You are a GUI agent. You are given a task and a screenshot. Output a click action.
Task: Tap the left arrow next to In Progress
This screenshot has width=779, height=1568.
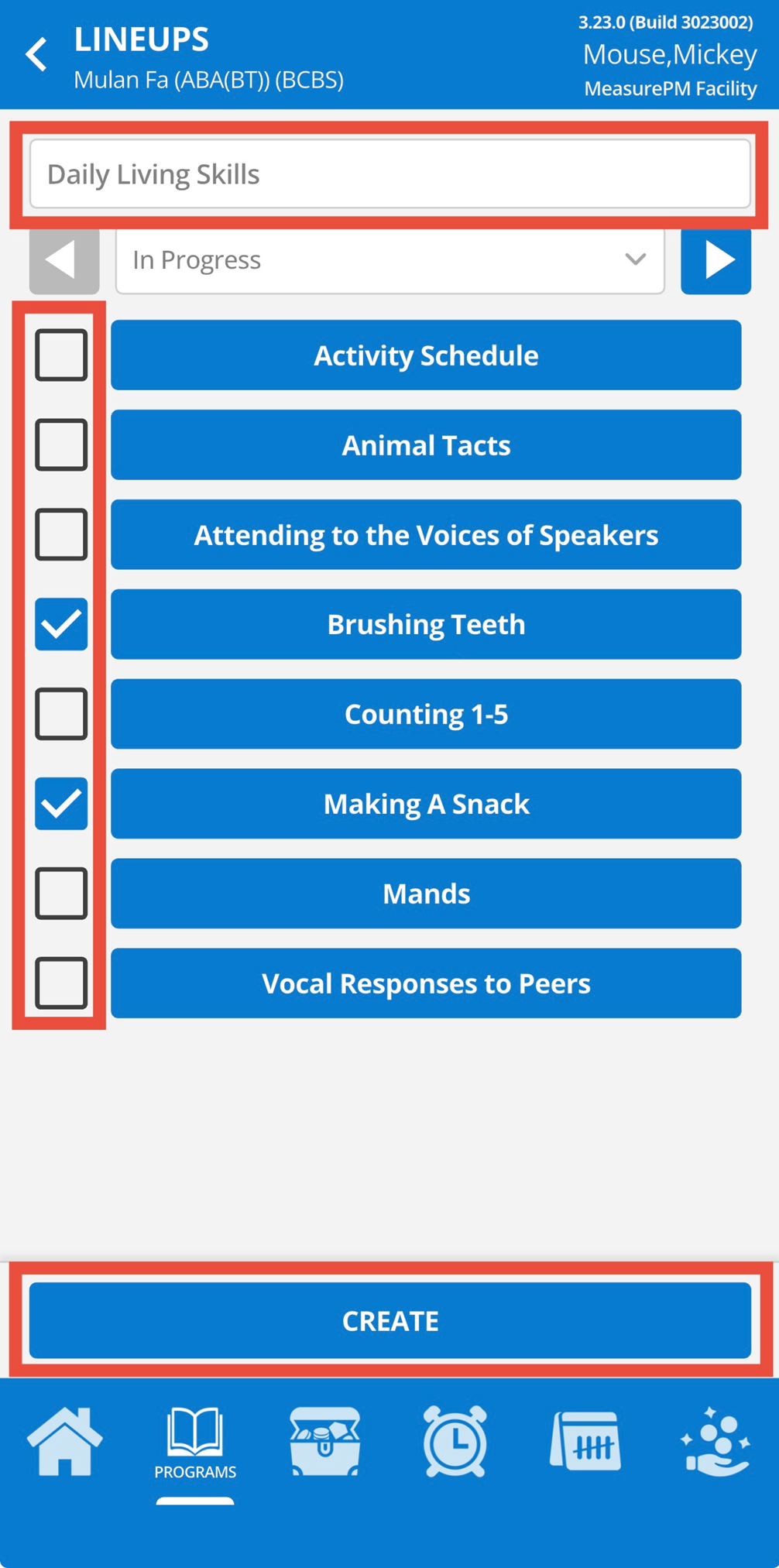pos(64,260)
